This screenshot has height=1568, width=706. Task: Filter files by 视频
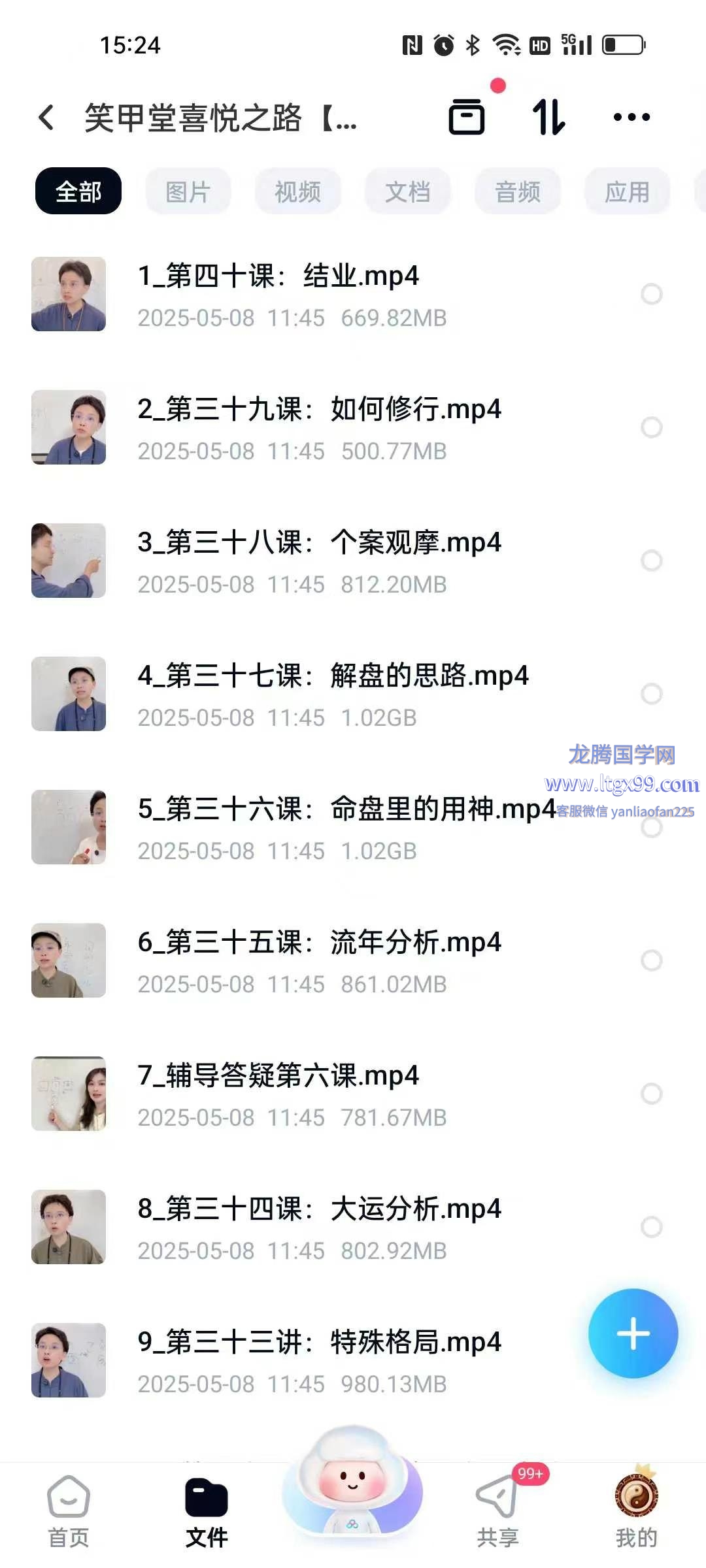[x=298, y=191]
